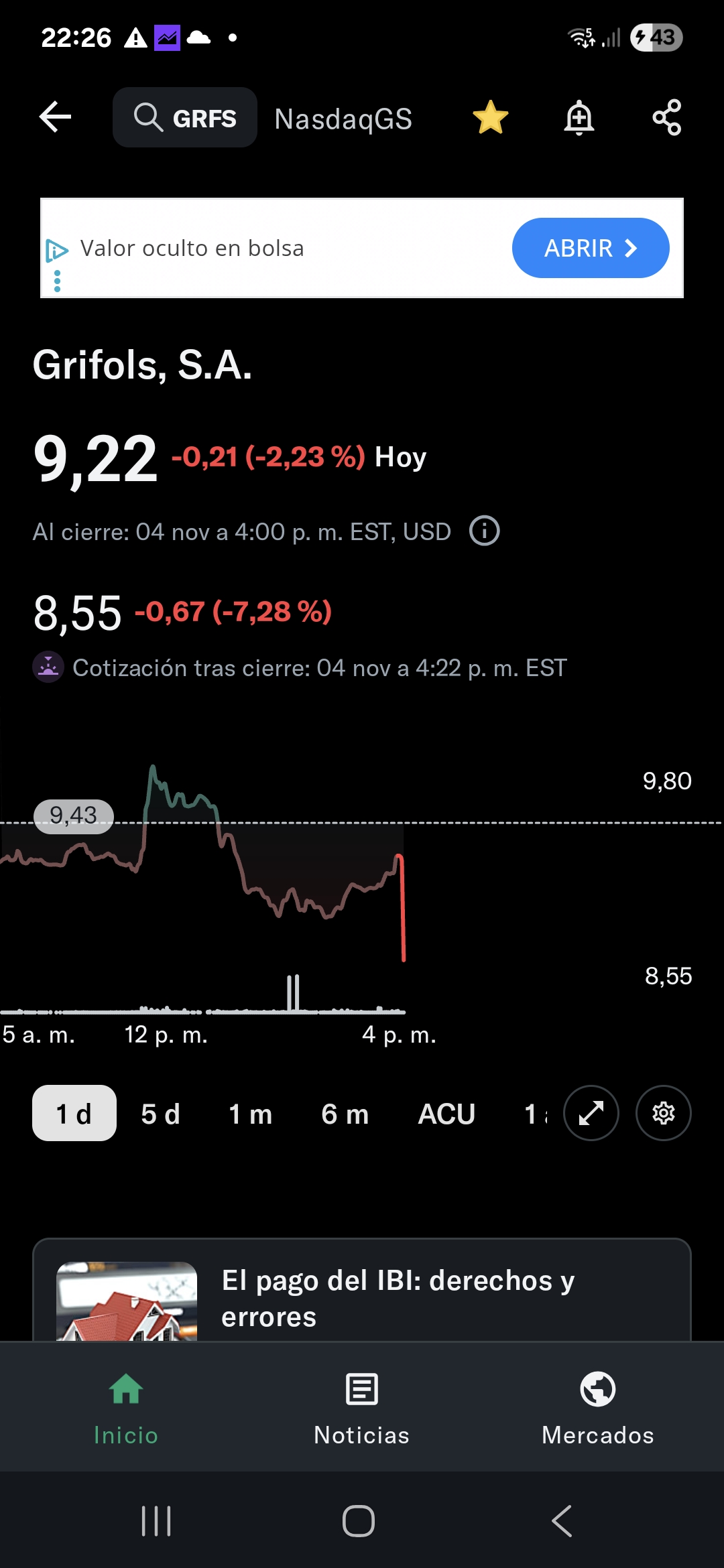Screen dimensions: 724x1568
Task: Open the search field showing GRFS
Action: [x=184, y=117]
